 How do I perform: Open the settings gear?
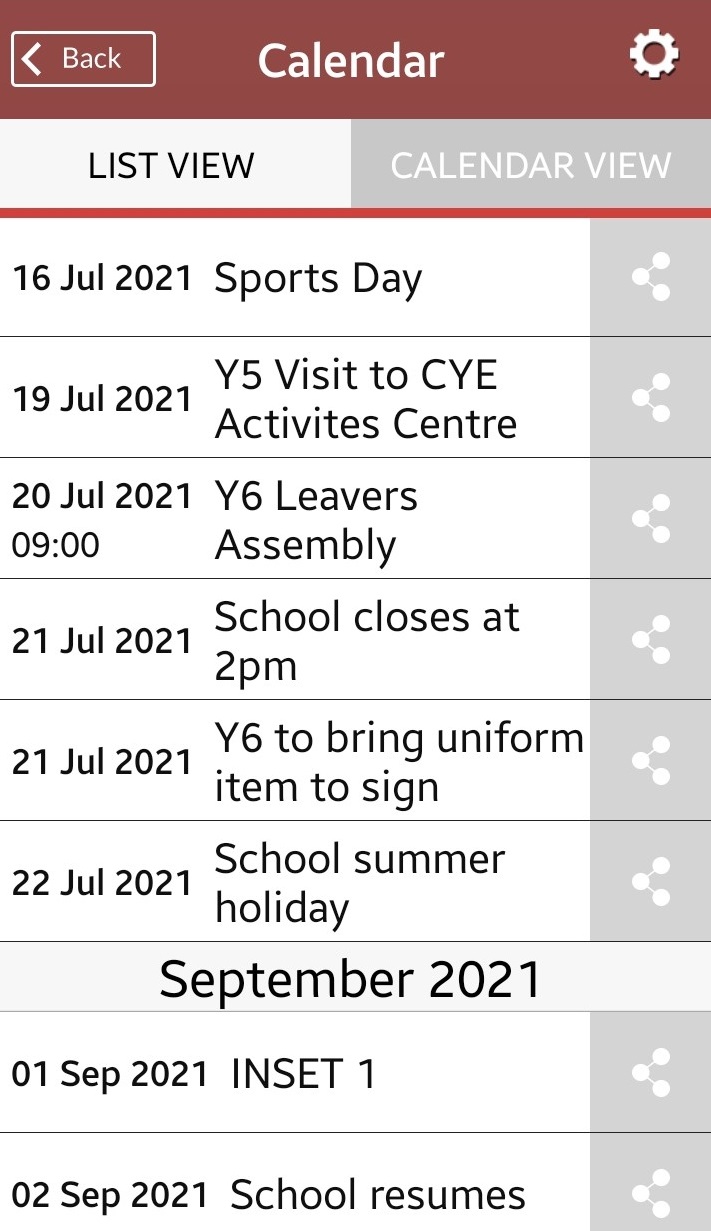pos(654,56)
